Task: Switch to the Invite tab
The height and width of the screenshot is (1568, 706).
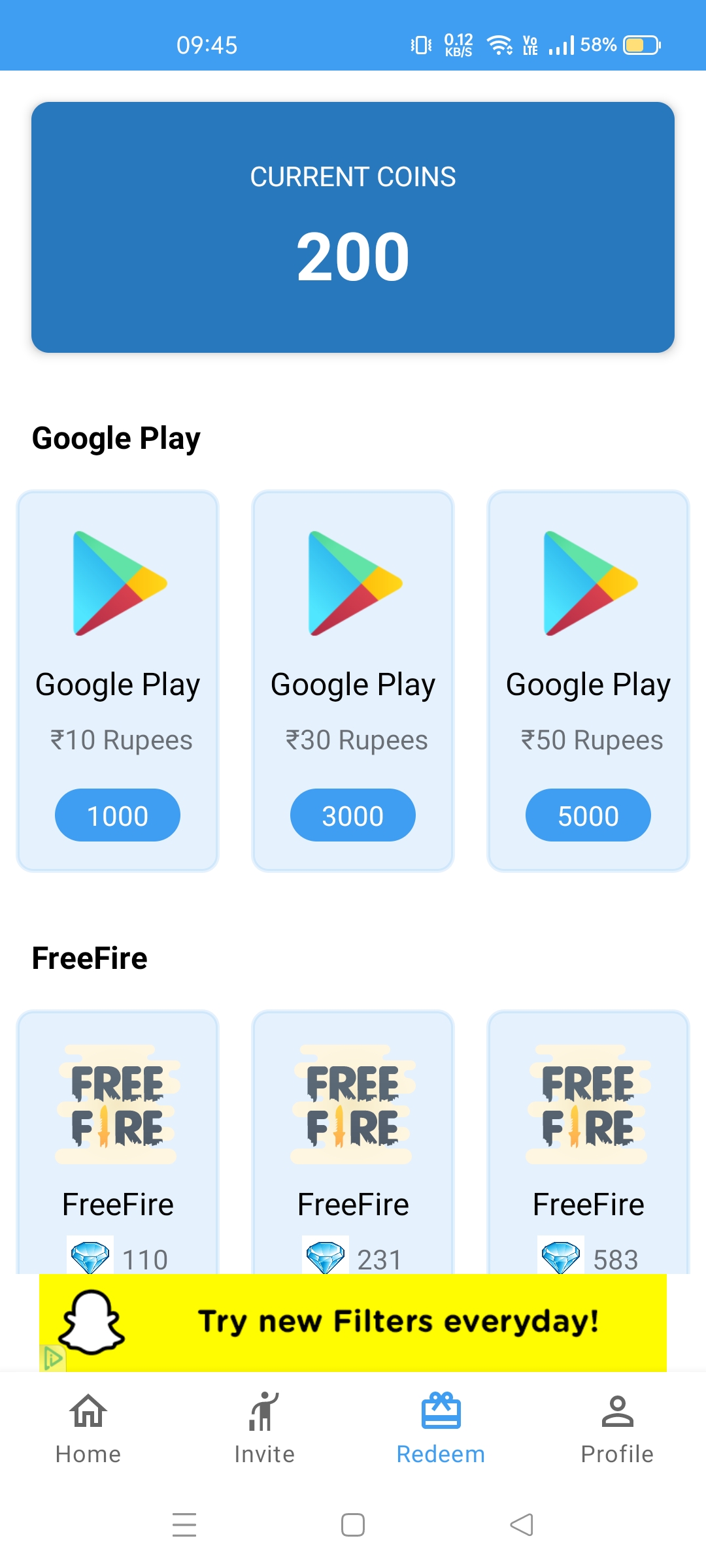Action: click(x=265, y=1428)
